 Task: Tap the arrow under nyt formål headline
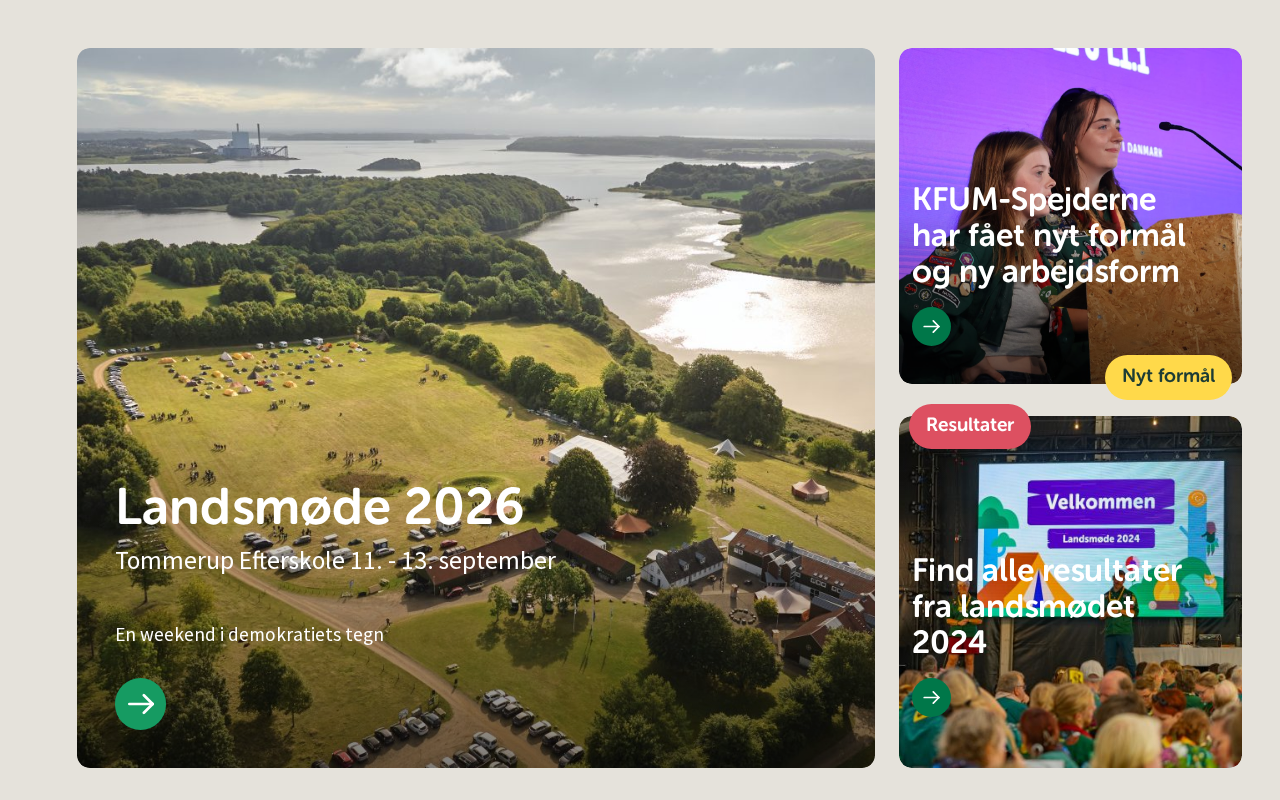(x=931, y=326)
